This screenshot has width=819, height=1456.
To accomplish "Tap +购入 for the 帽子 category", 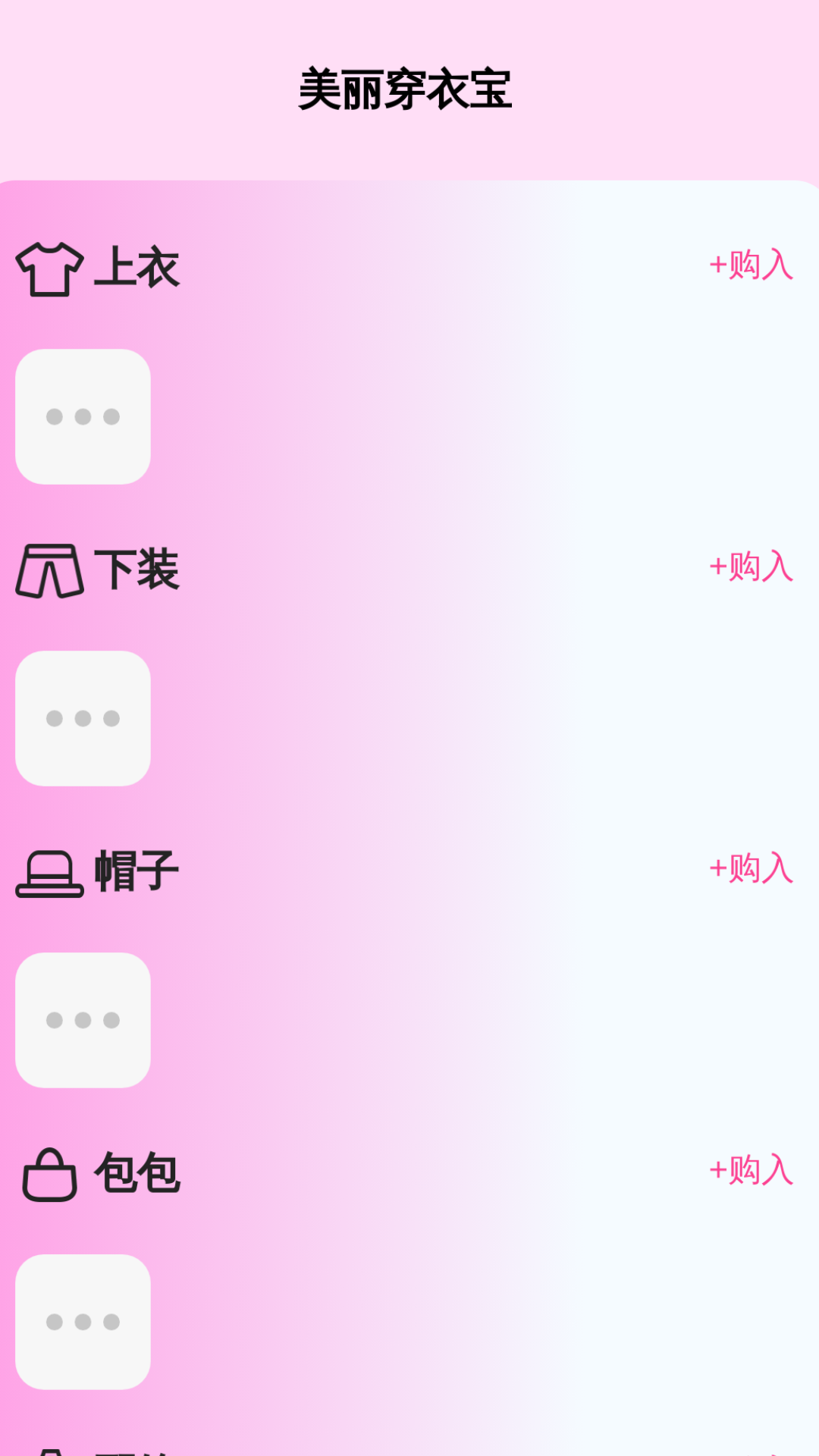I will click(751, 869).
